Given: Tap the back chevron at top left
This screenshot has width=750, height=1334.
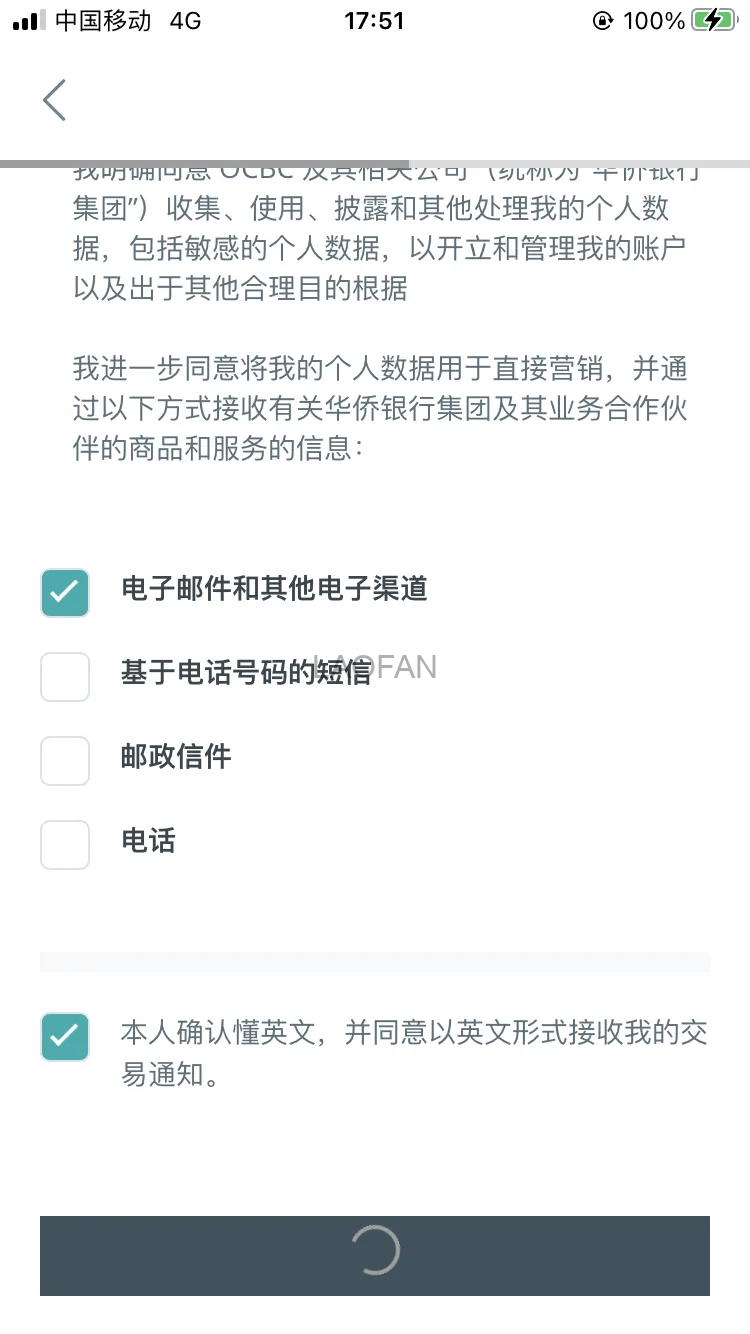Looking at the screenshot, I should point(53,100).
